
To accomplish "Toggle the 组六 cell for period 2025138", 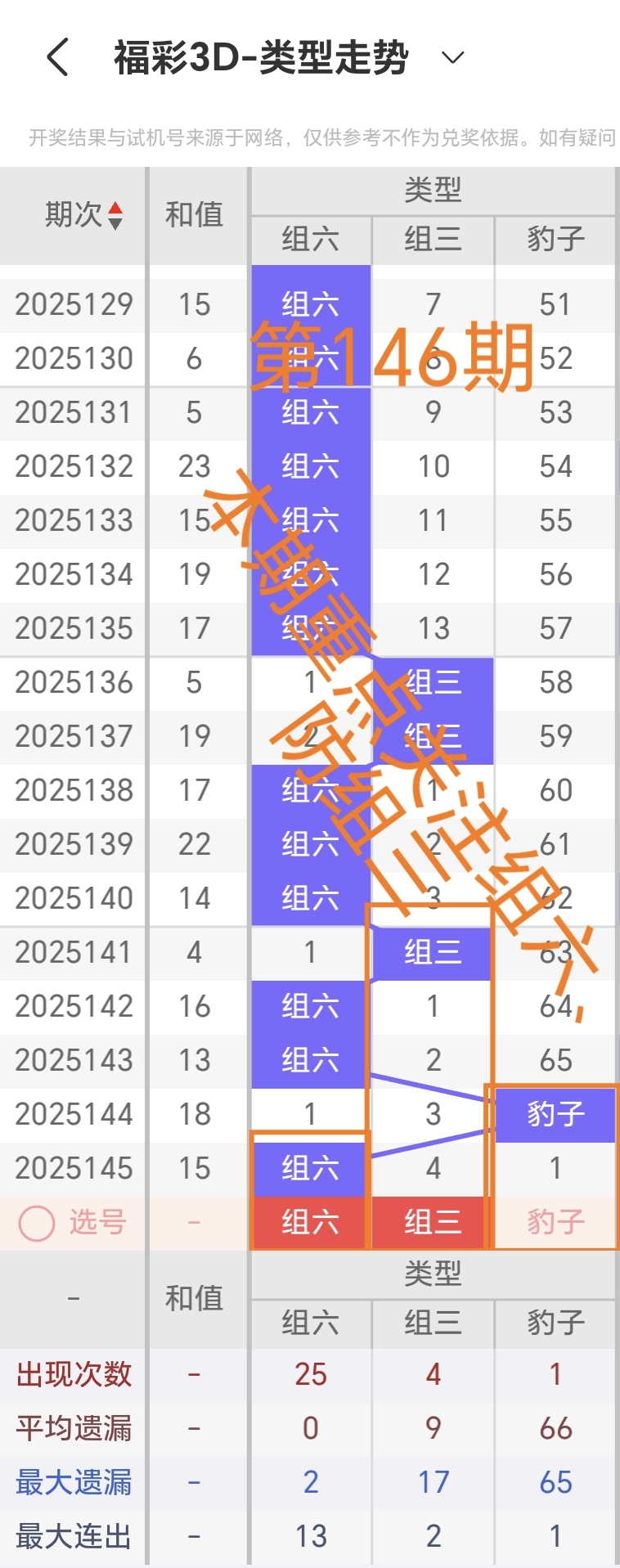I will pos(309,790).
